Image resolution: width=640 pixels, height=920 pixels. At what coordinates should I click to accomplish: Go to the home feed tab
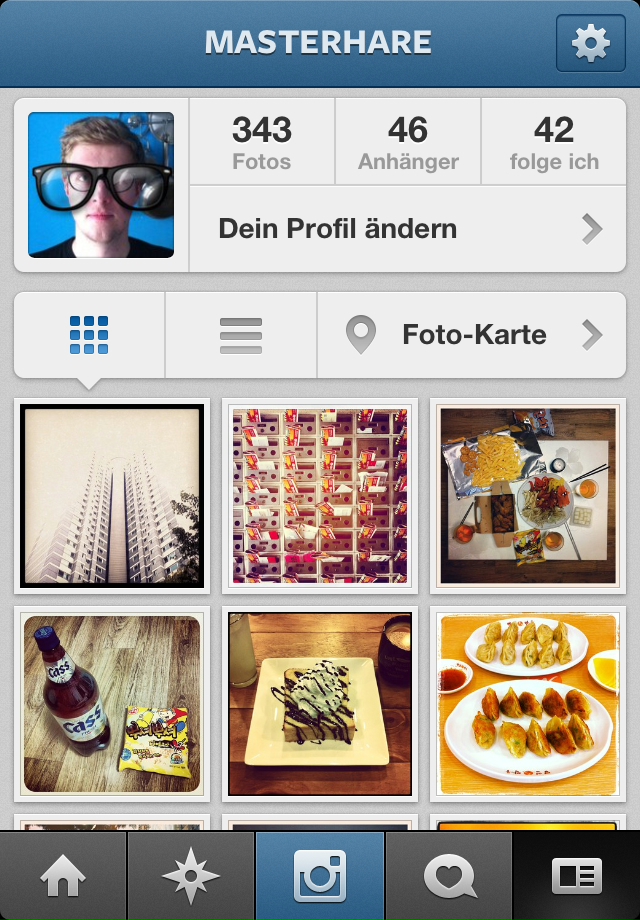(63, 876)
